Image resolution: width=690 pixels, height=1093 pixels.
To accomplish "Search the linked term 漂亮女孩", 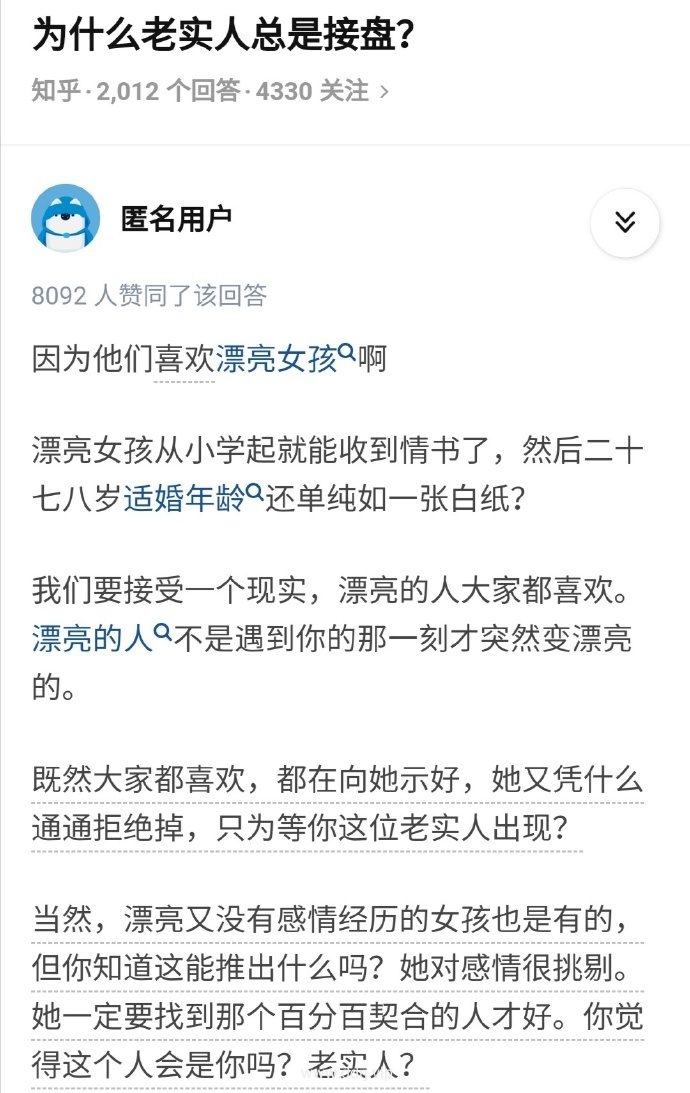I will click(x=285, y=359).
